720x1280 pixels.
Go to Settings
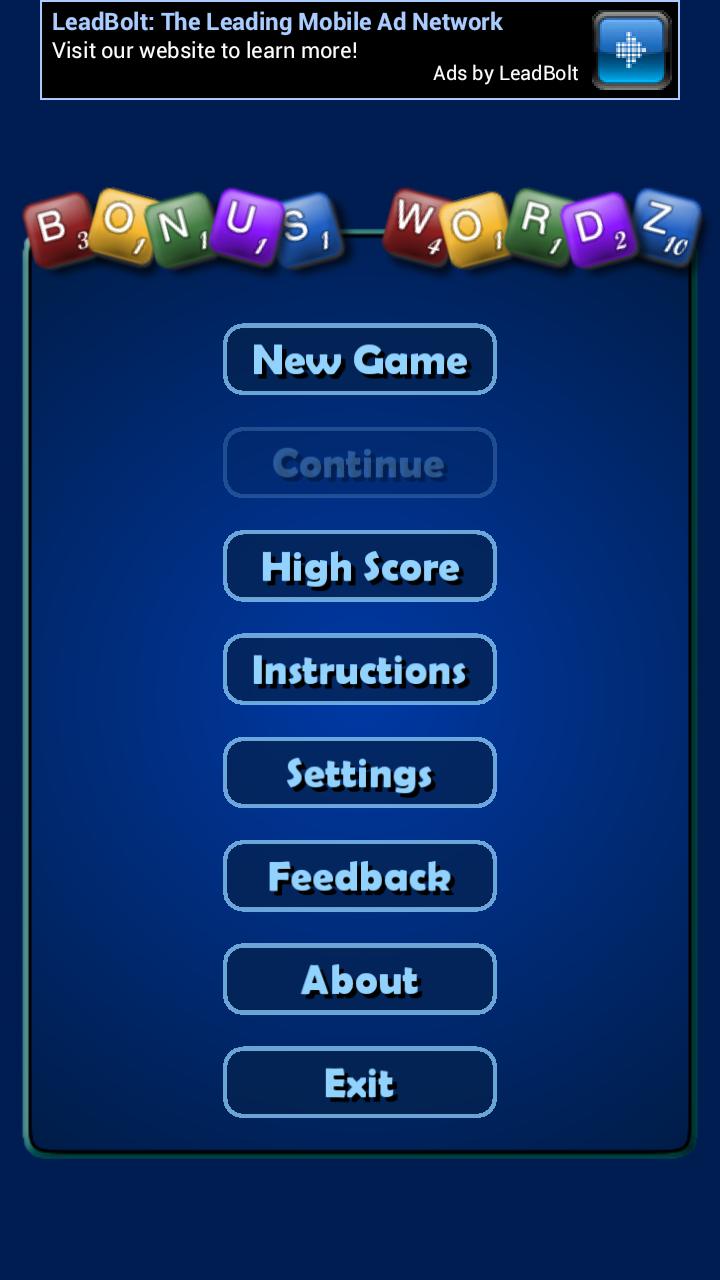pyautogui.click(x=360, y=773)
